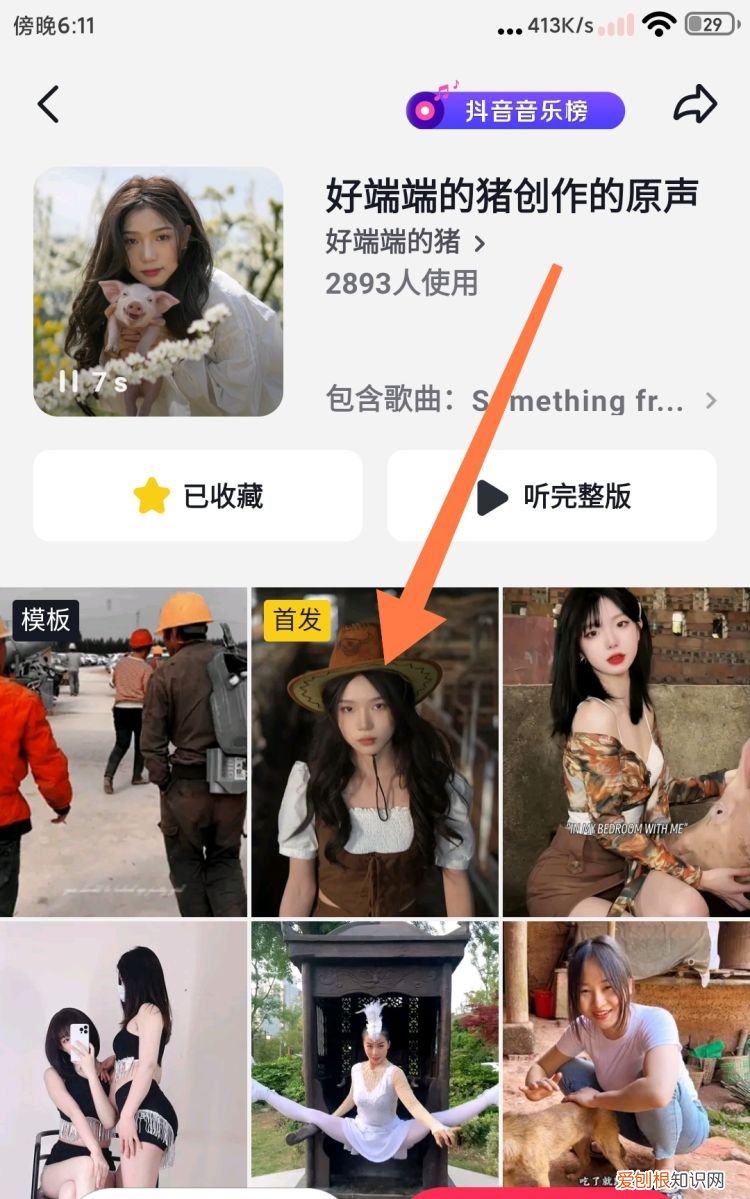Tap the yellow star icon on 已收藏
The width and height of the screenshot is (750, 1199).
click(152, 494)
